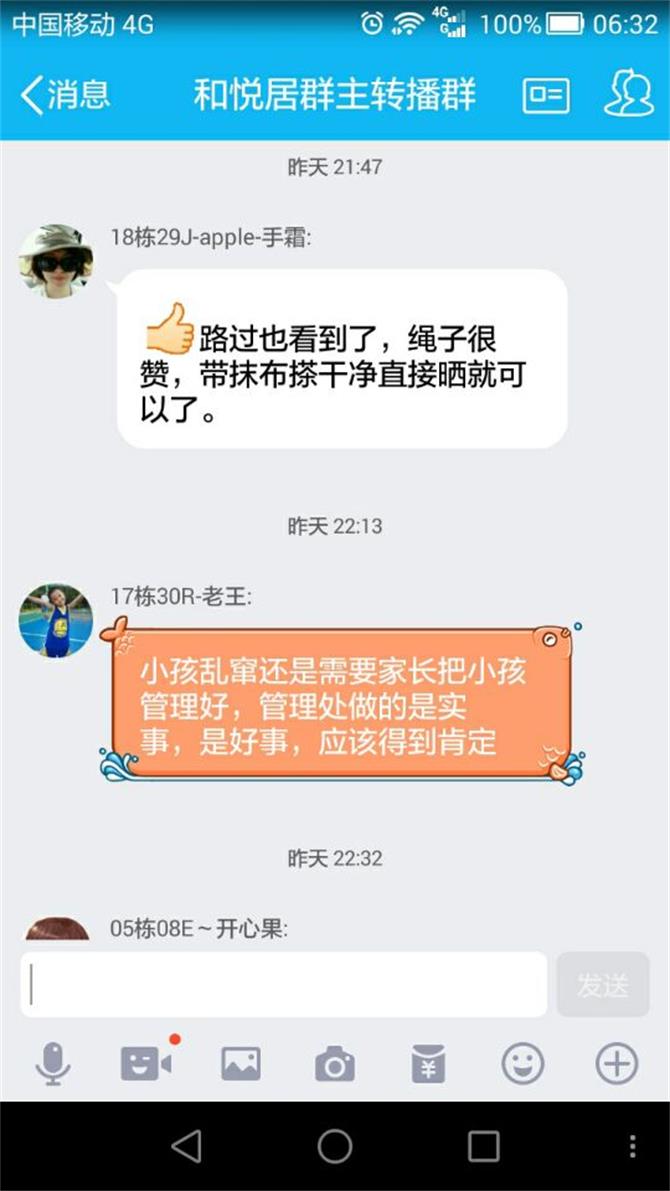This screenshot has height=1191, width=670.
Task: Open system recent apps button
Action: [x=483, y=1146]
